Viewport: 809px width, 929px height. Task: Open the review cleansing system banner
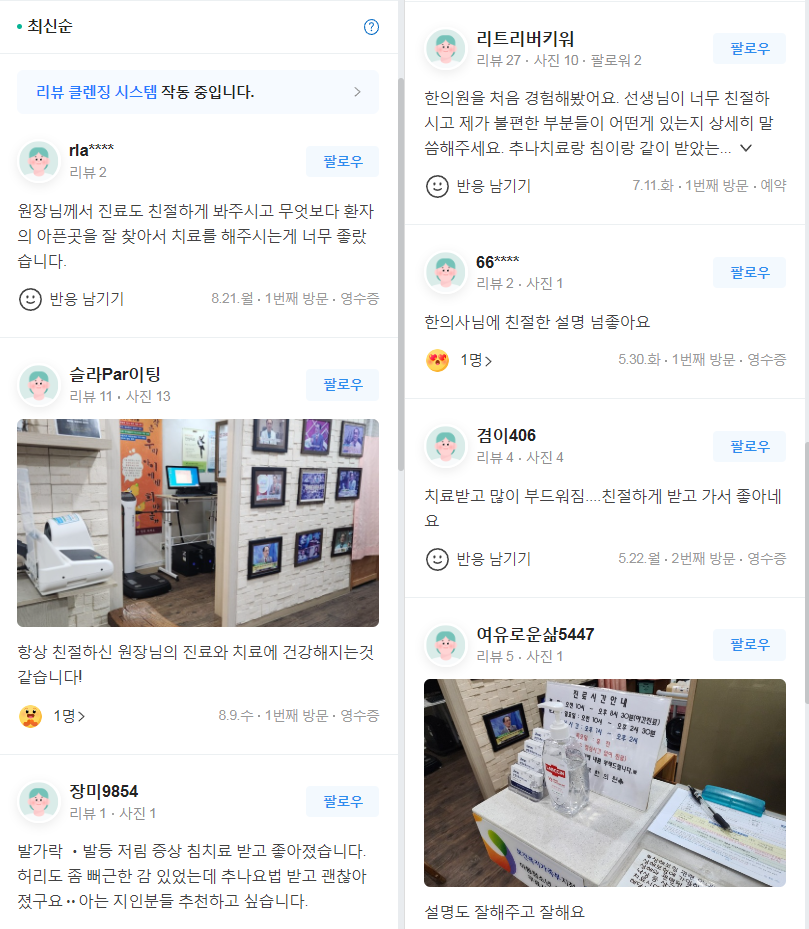198,92
